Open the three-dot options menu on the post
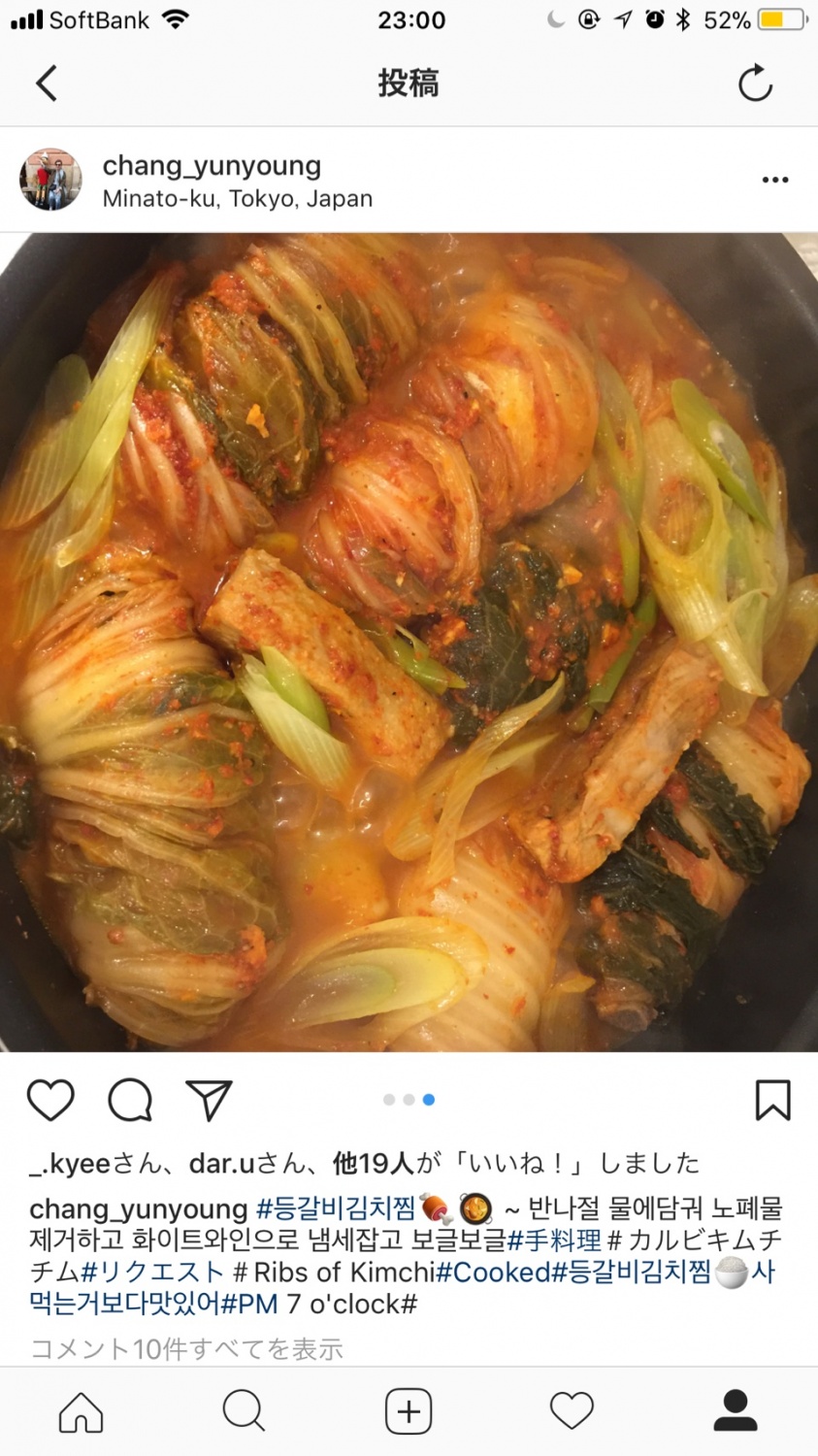The image size is (818, 1456). 774,180
